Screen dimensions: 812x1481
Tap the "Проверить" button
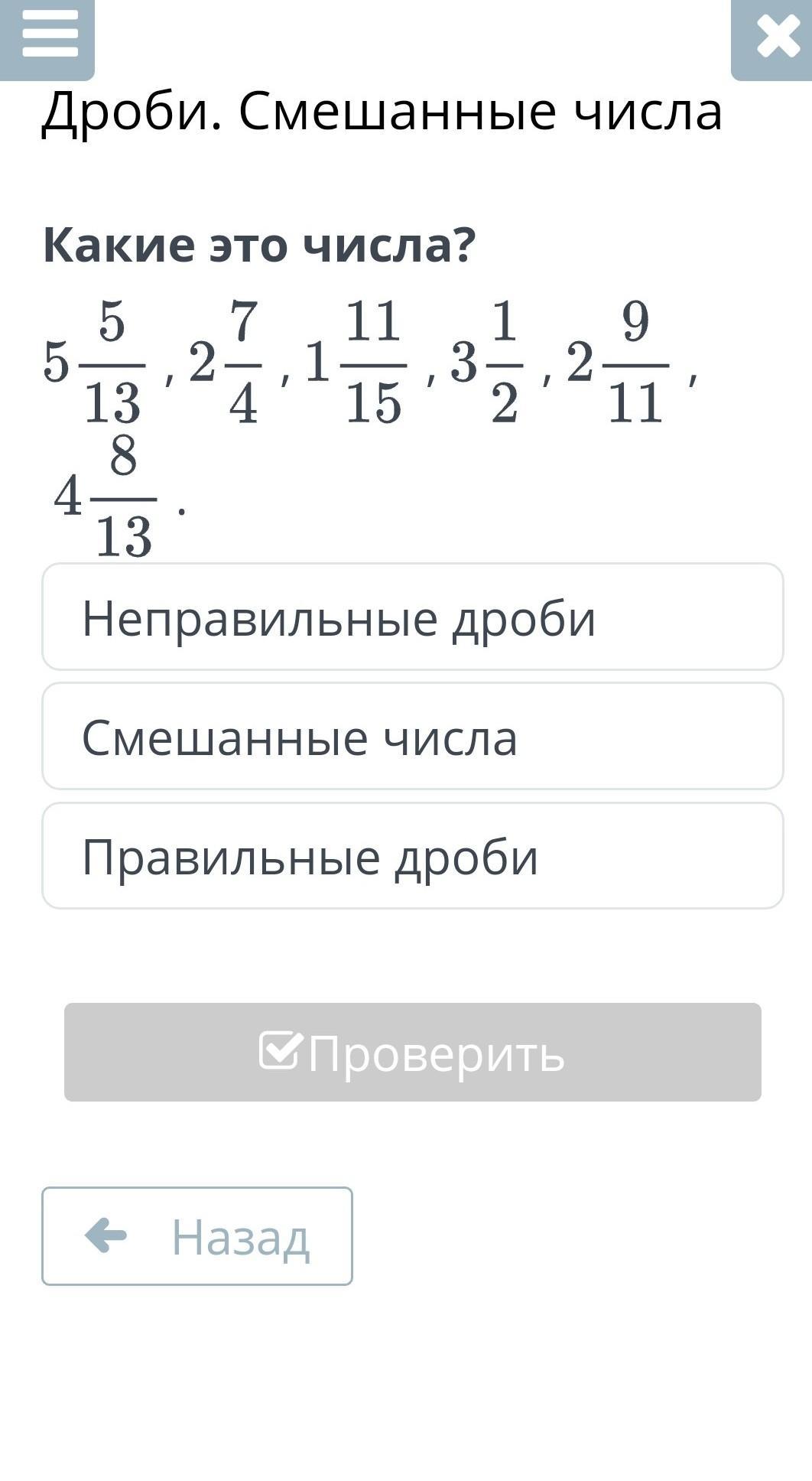[x=412, y=1052]
